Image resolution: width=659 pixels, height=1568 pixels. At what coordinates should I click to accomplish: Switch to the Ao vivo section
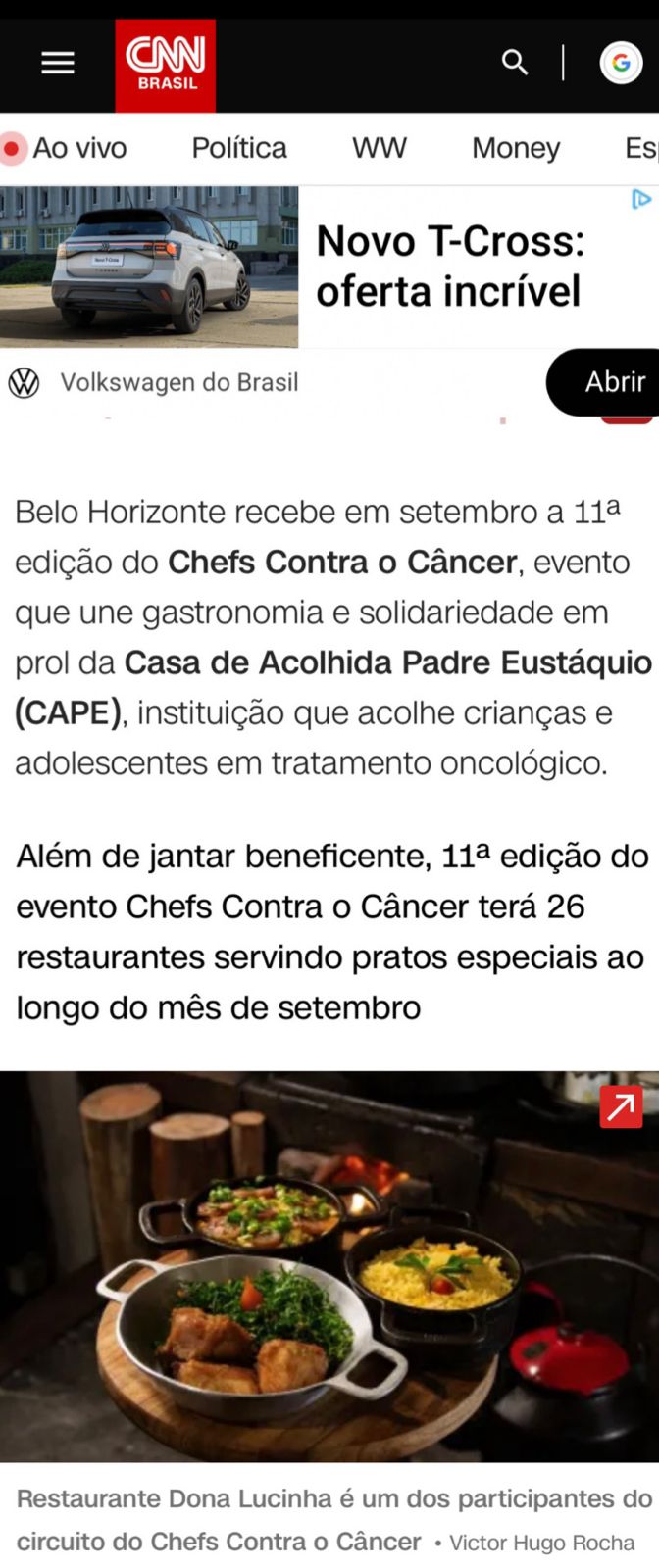67,148
